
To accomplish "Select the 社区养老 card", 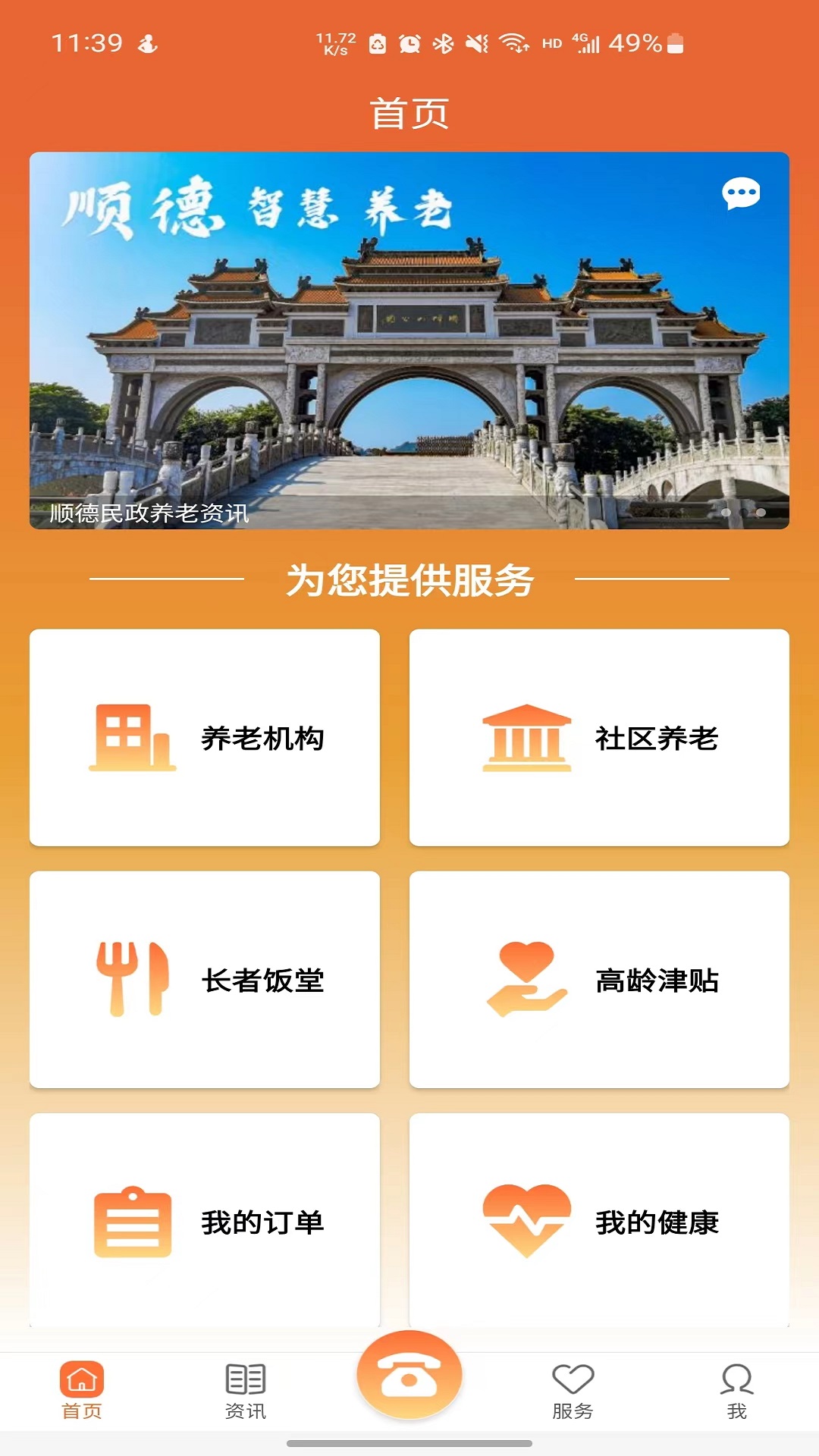I will (599, 737).
